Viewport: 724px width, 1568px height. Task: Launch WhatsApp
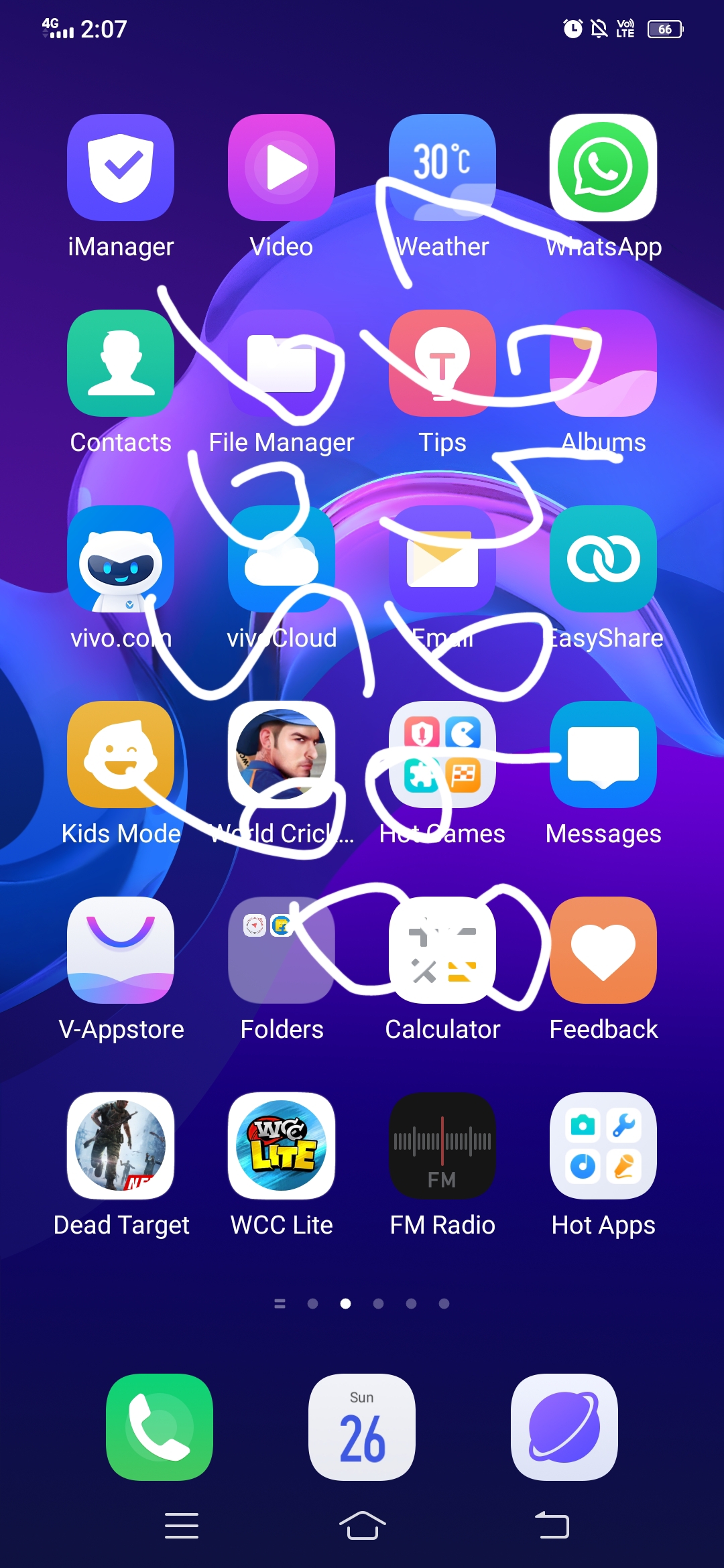(603, 168)
